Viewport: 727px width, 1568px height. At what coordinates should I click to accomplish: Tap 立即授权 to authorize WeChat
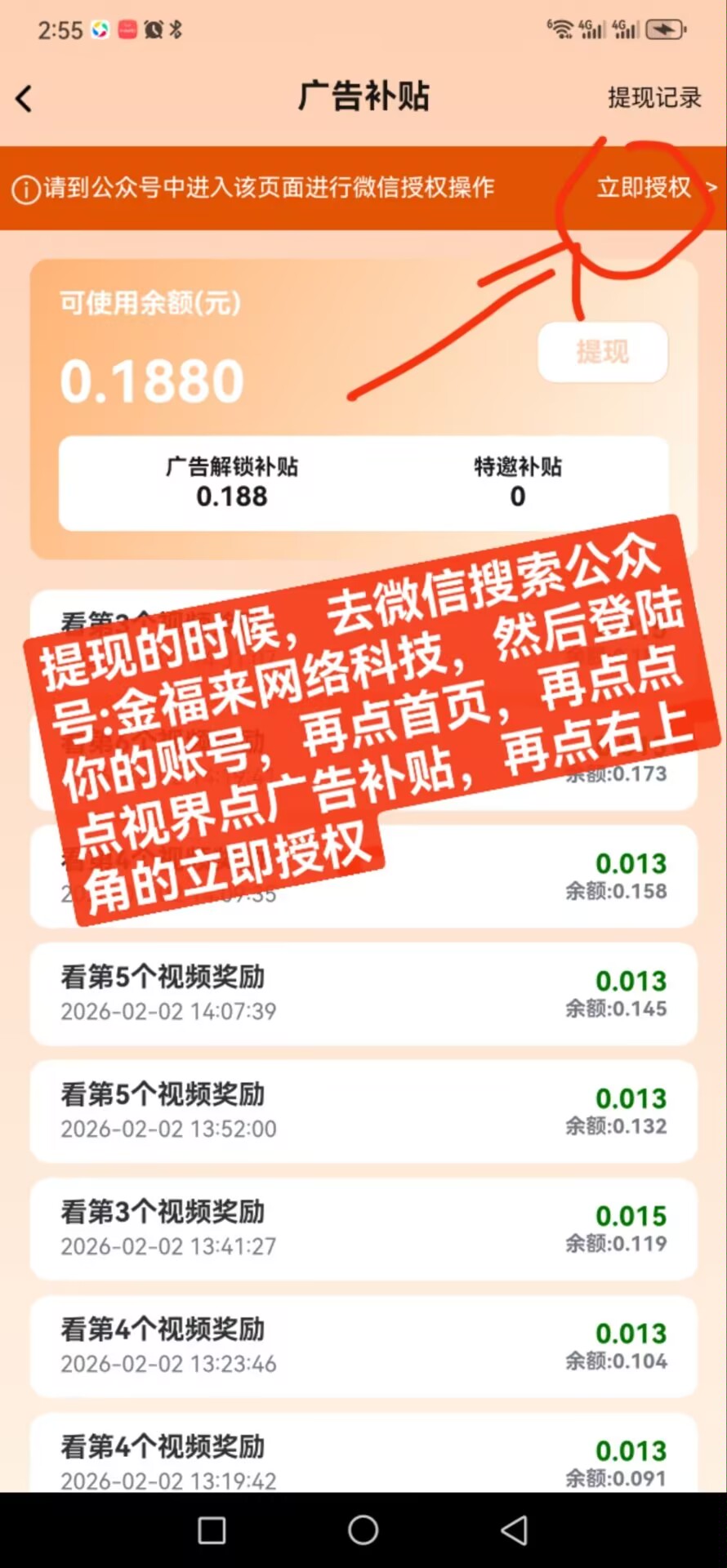click(x=646, y=188)
